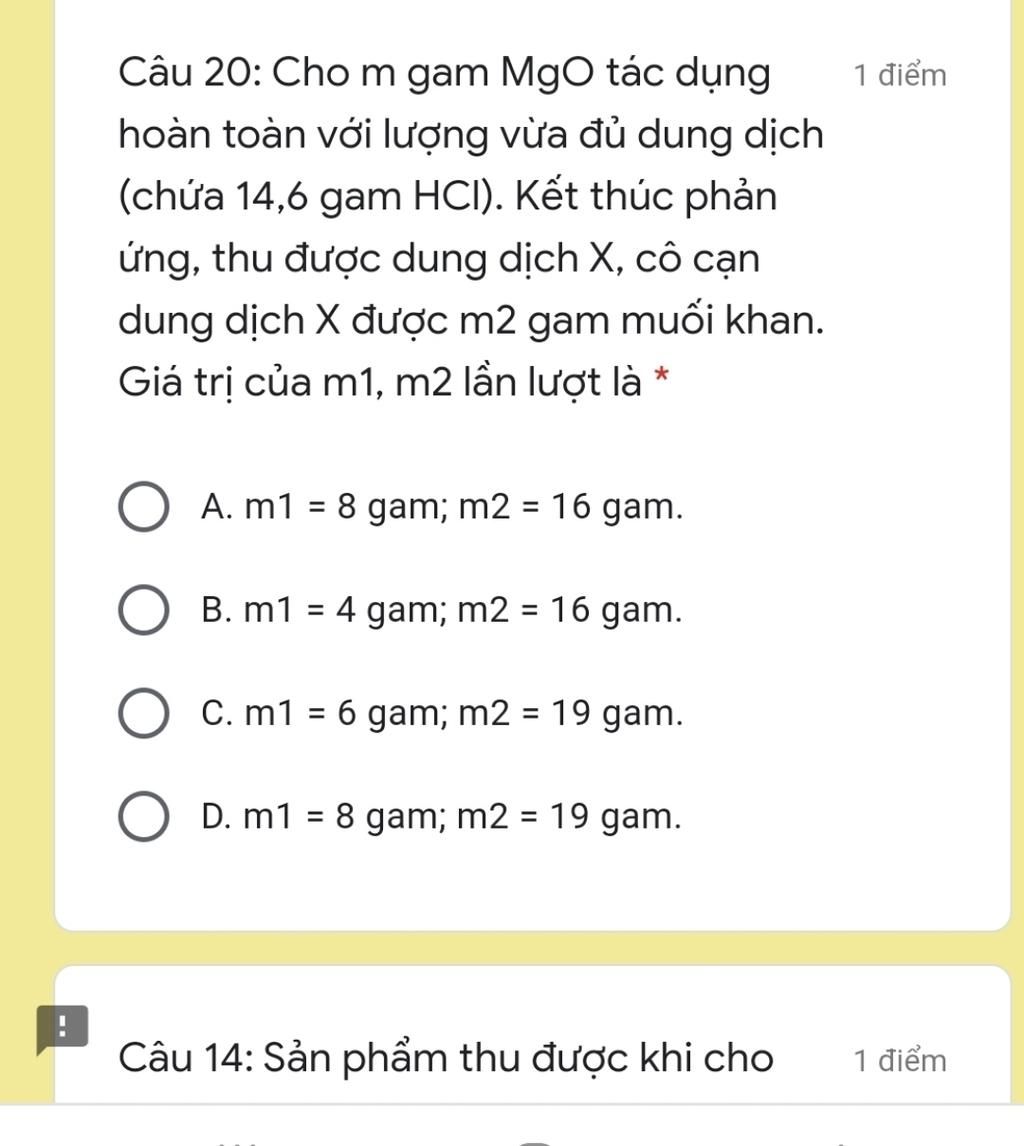Open the report problem feedback icon
This screenshot has height=1146, width=1024.
point(62,1029)
